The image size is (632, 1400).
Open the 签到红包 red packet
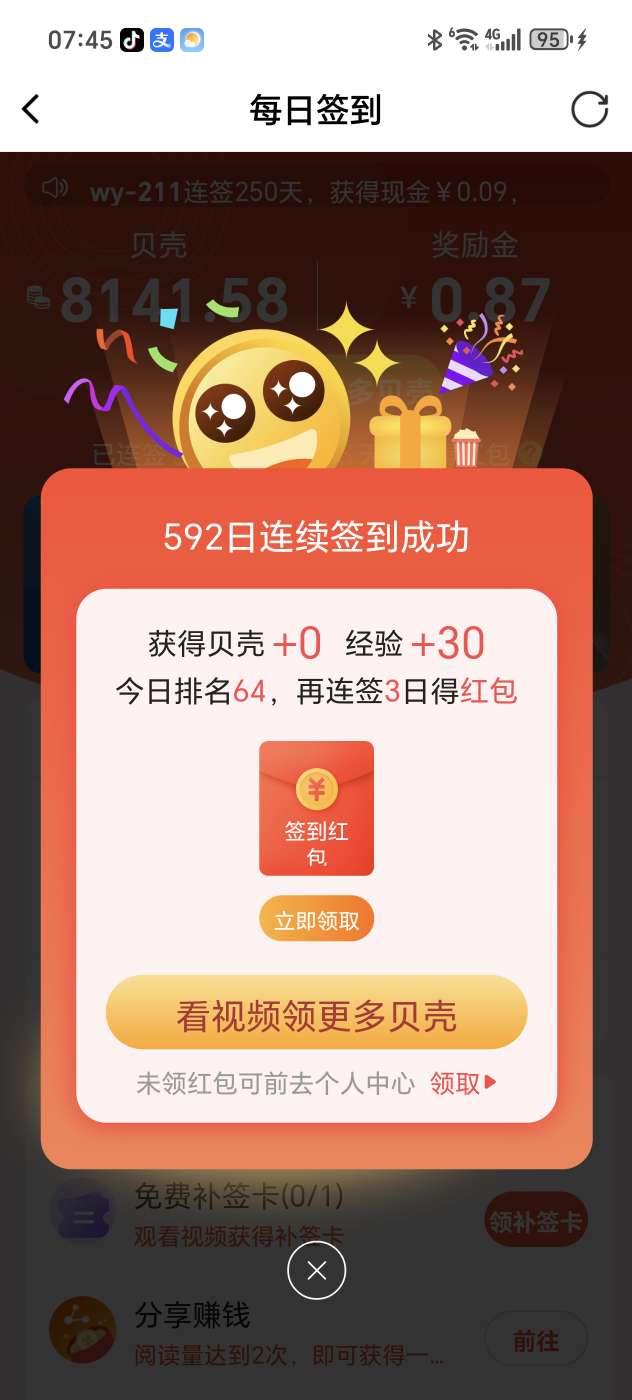point(316,808)
